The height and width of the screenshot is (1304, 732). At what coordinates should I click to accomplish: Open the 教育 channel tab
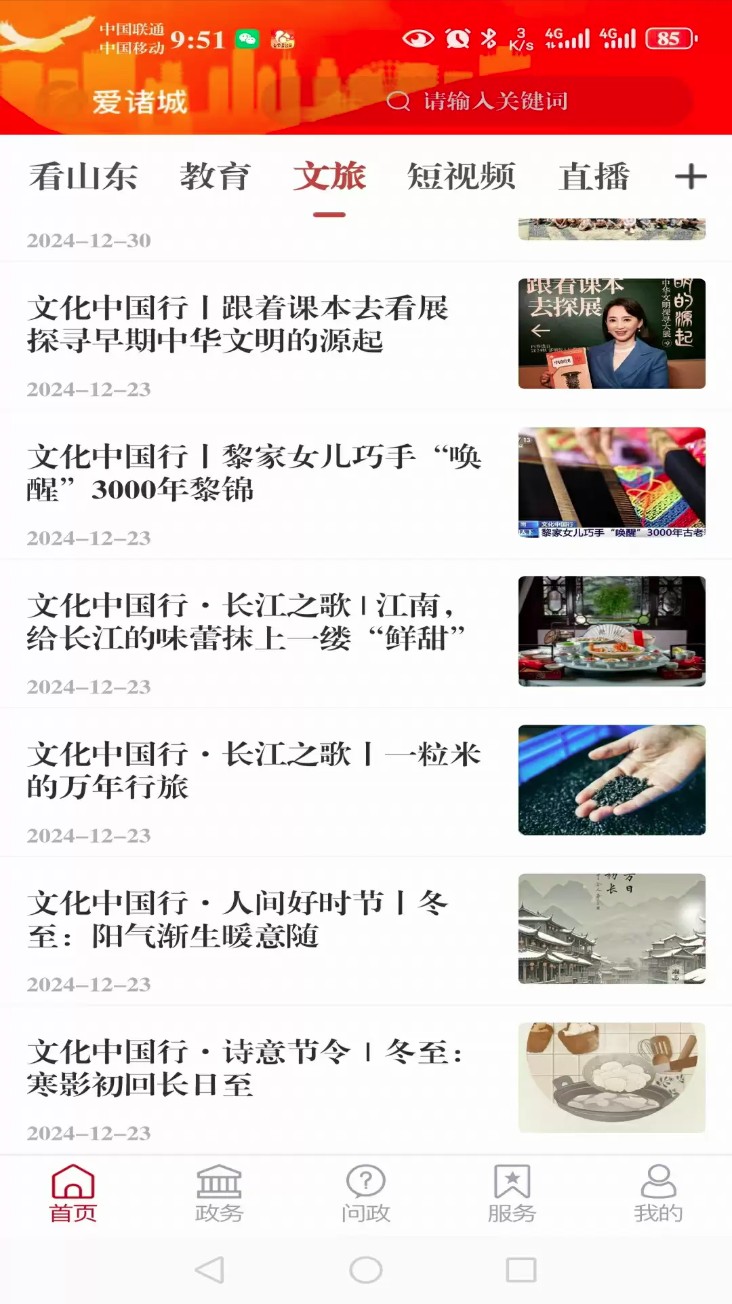(x=216, y=176)
